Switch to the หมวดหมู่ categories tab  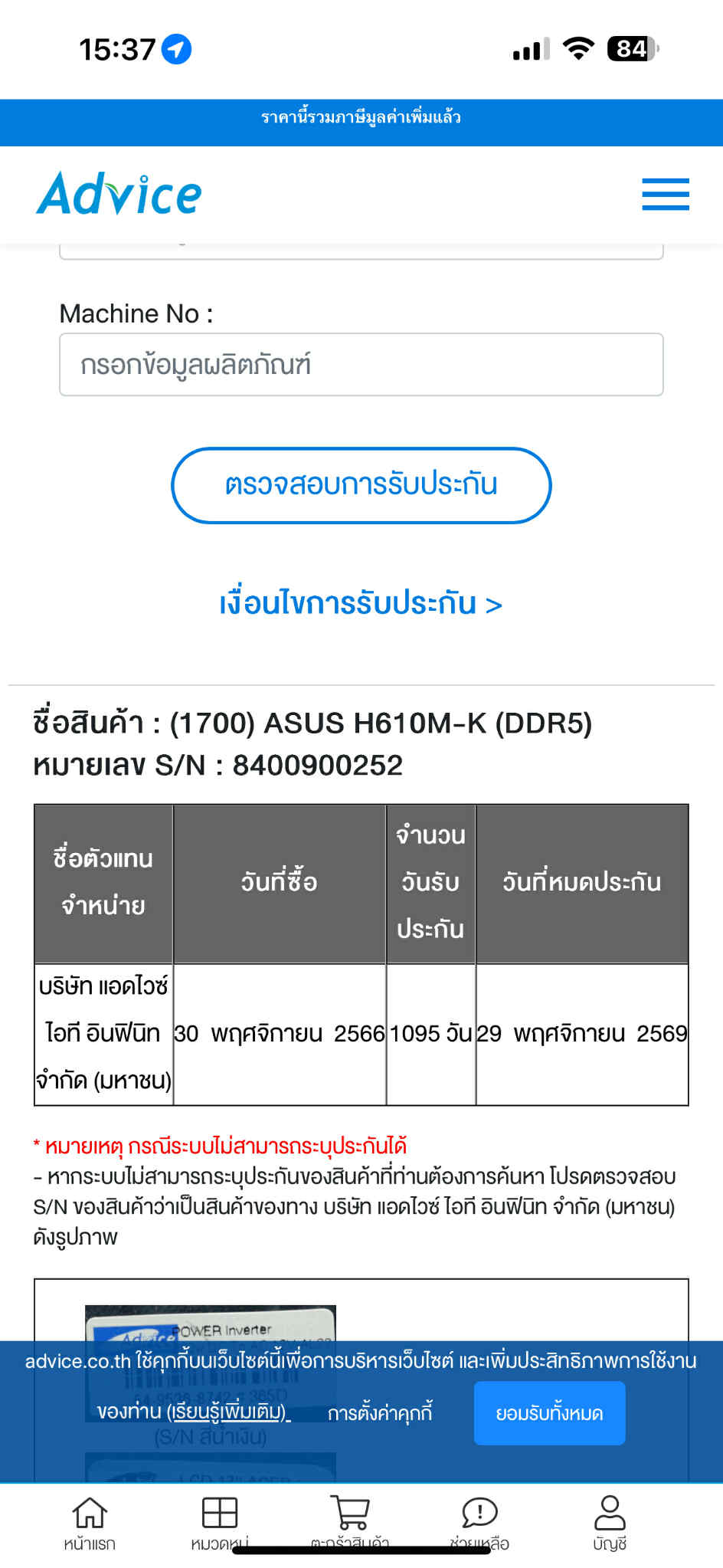tap(220, 1524)
